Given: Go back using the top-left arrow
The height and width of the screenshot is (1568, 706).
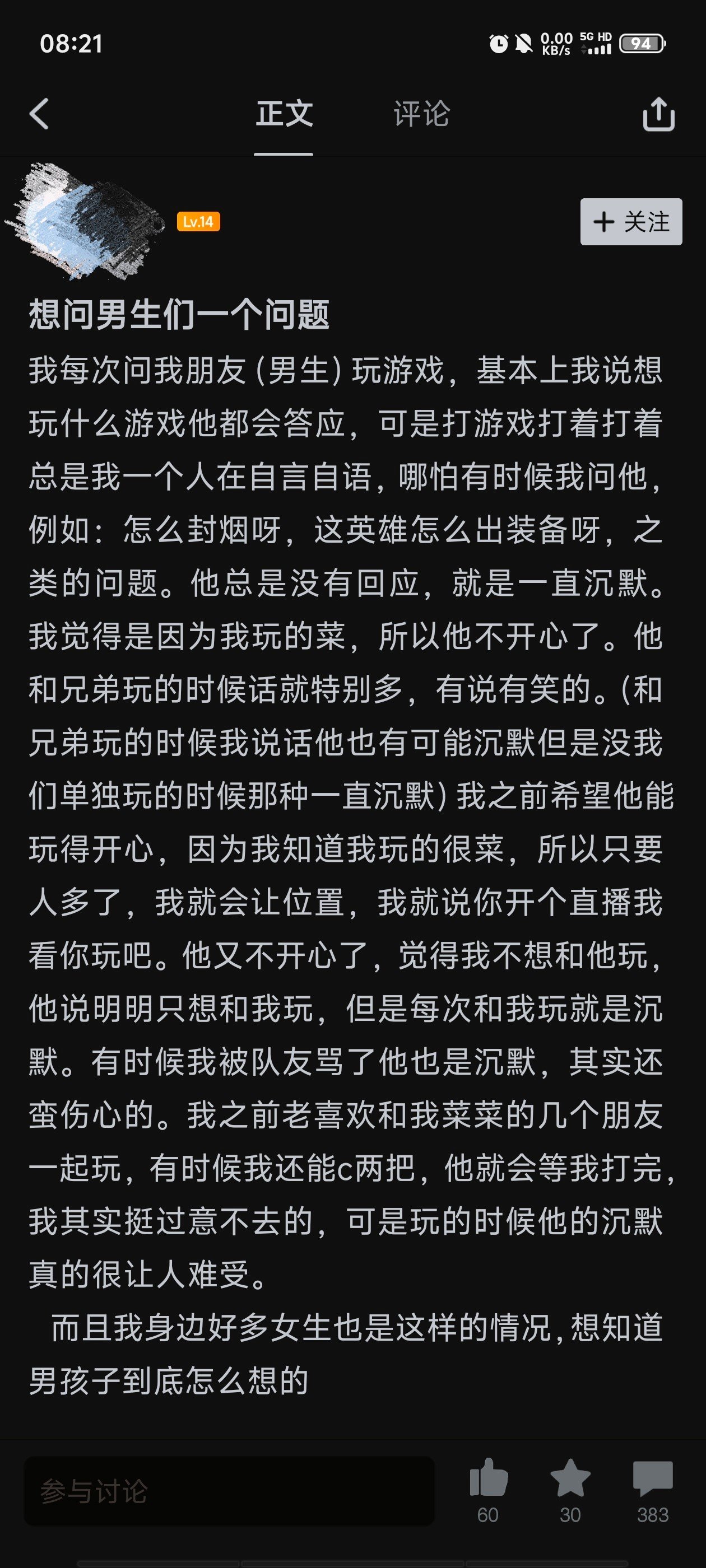Looking at the screenshot, I should click(39, 114).
